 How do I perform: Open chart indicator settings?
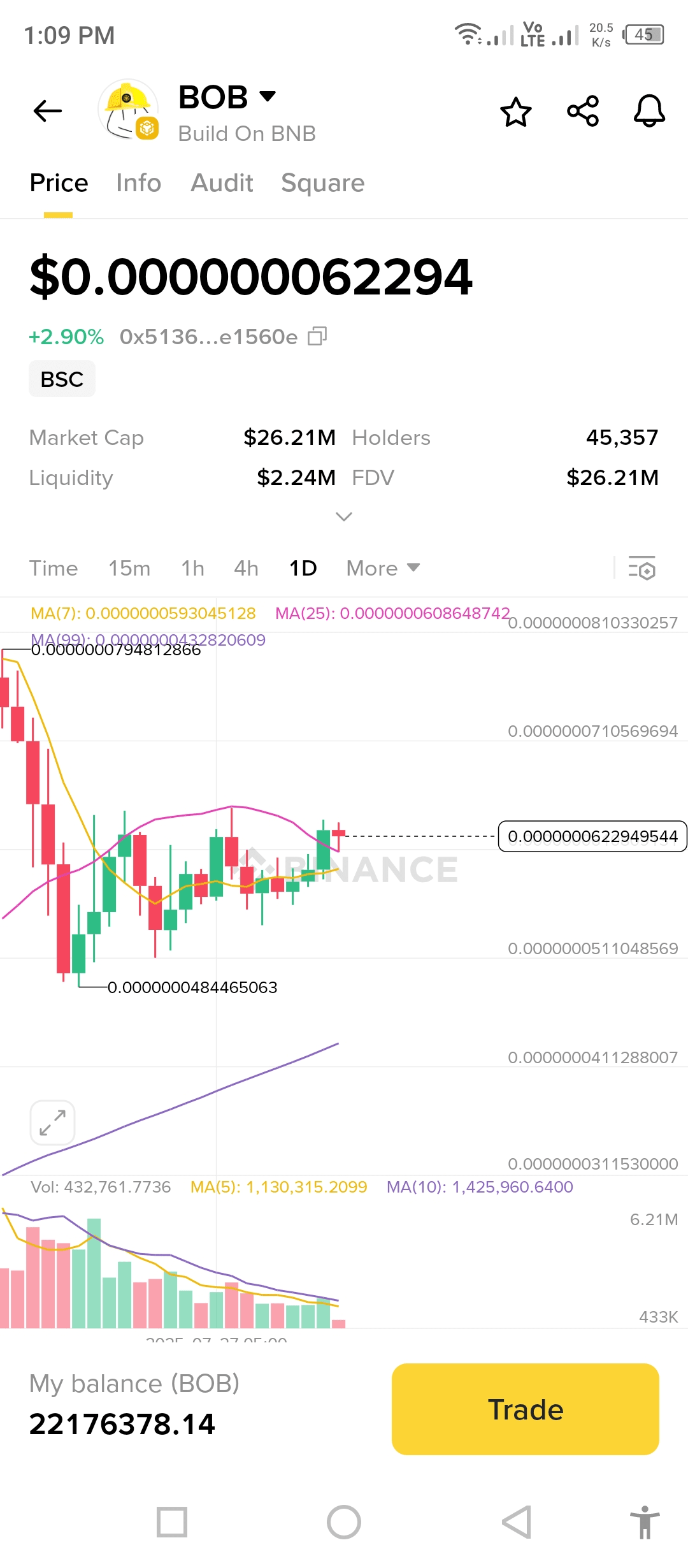click(x=641, y=568)
